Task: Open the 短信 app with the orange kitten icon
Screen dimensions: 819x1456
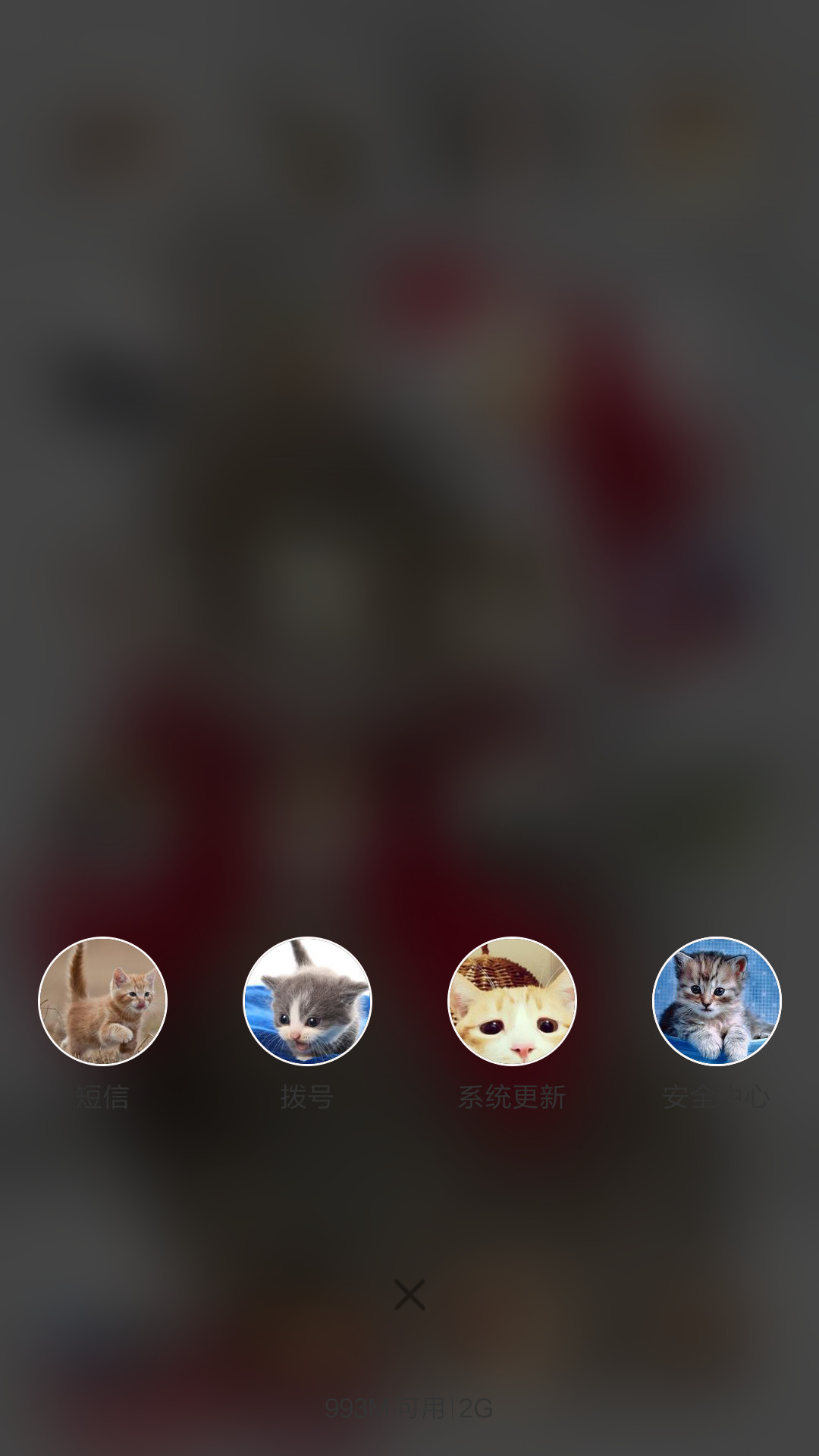Action: pos(102,1001)
